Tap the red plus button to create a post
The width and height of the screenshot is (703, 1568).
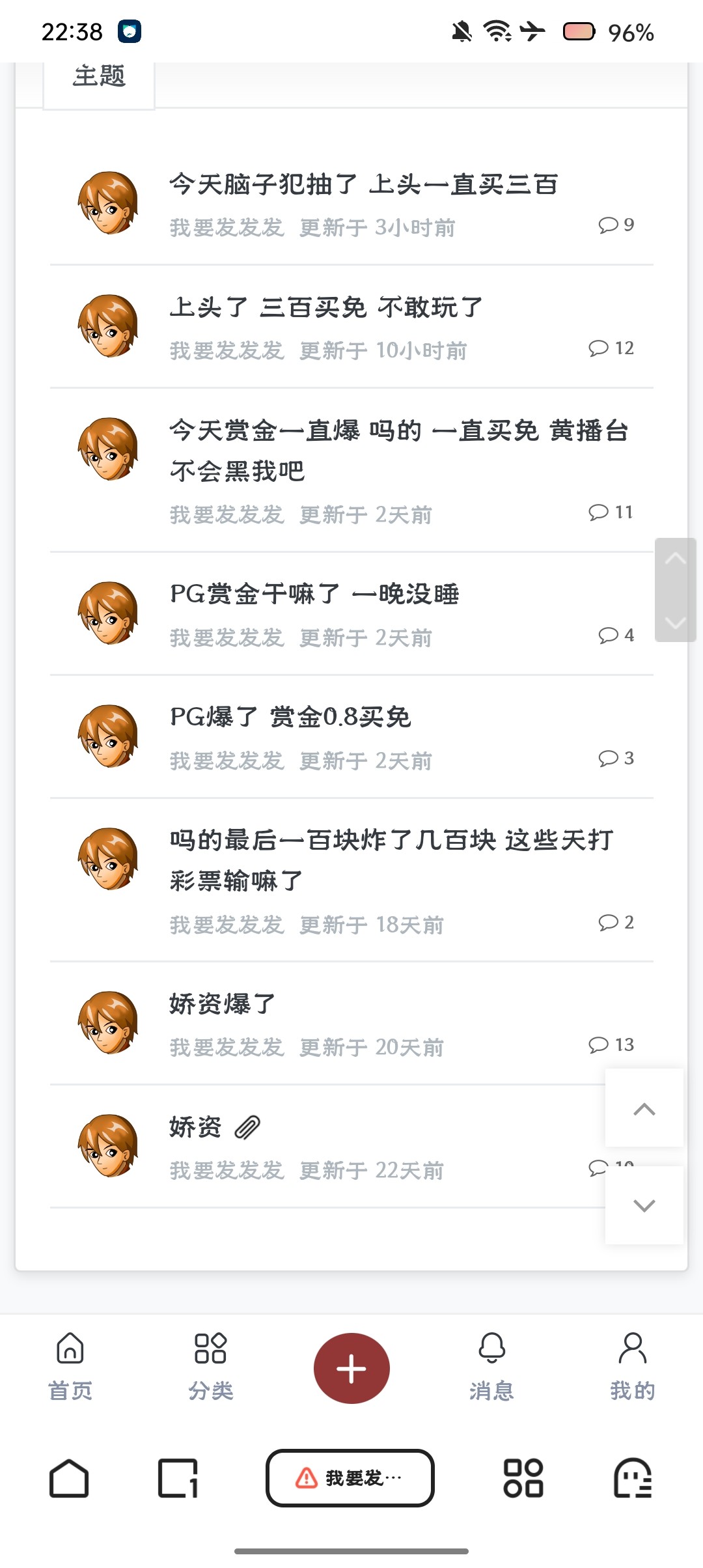(351, 1367)
